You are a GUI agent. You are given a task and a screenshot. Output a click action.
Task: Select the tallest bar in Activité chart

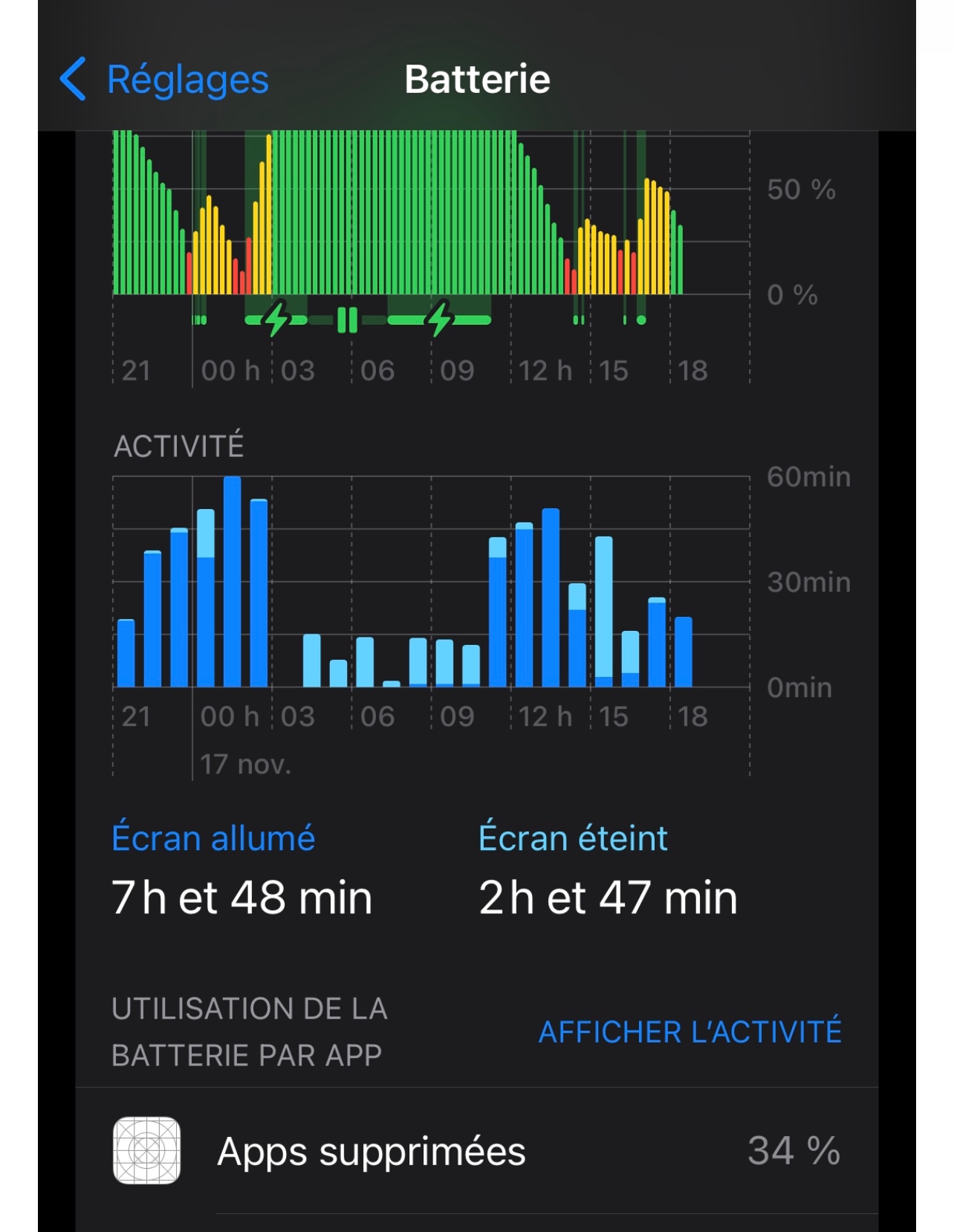pyautogui.click(x=233, y=582)
